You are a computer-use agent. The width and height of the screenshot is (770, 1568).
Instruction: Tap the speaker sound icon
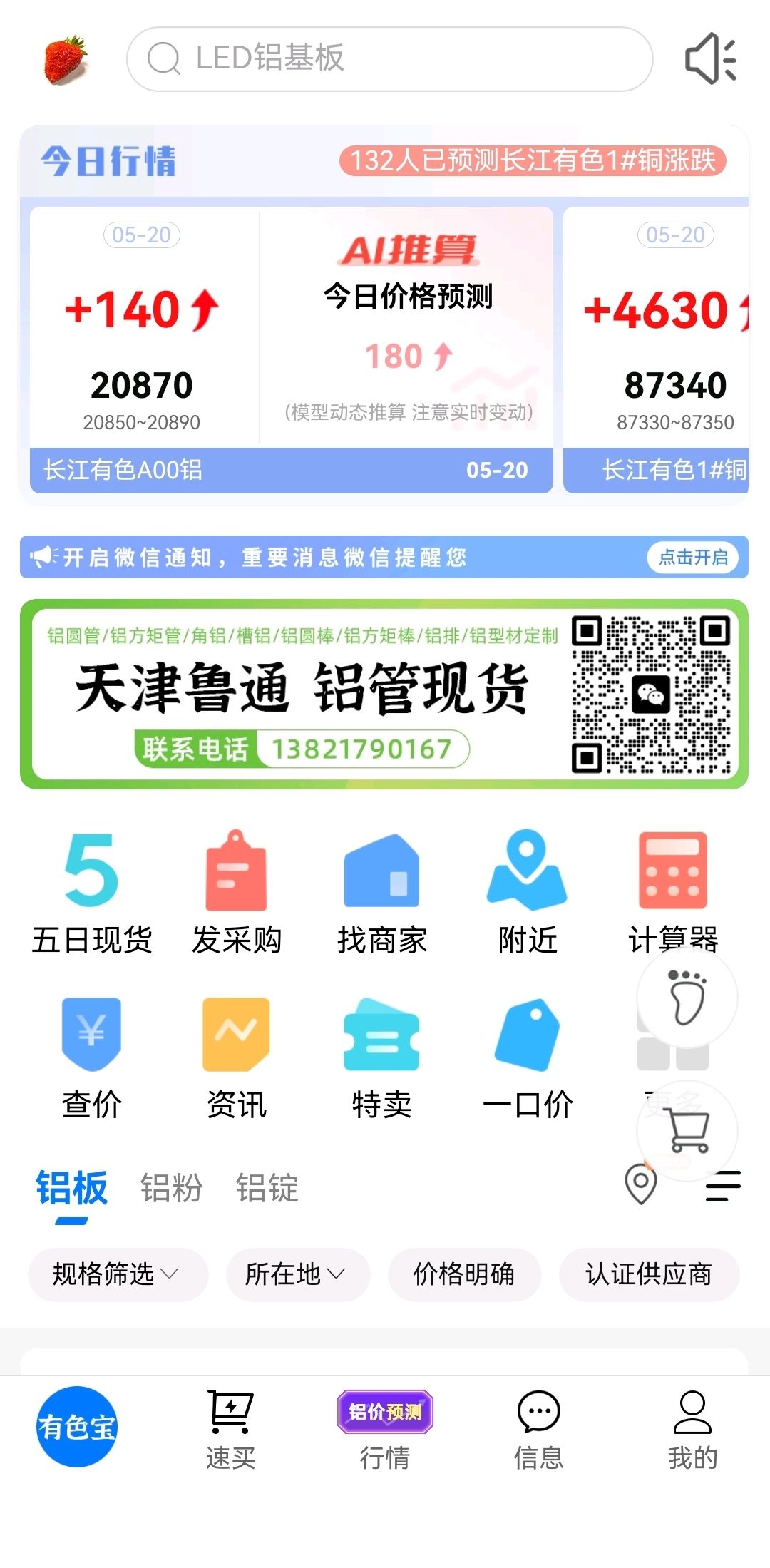(x=710, y=58)
